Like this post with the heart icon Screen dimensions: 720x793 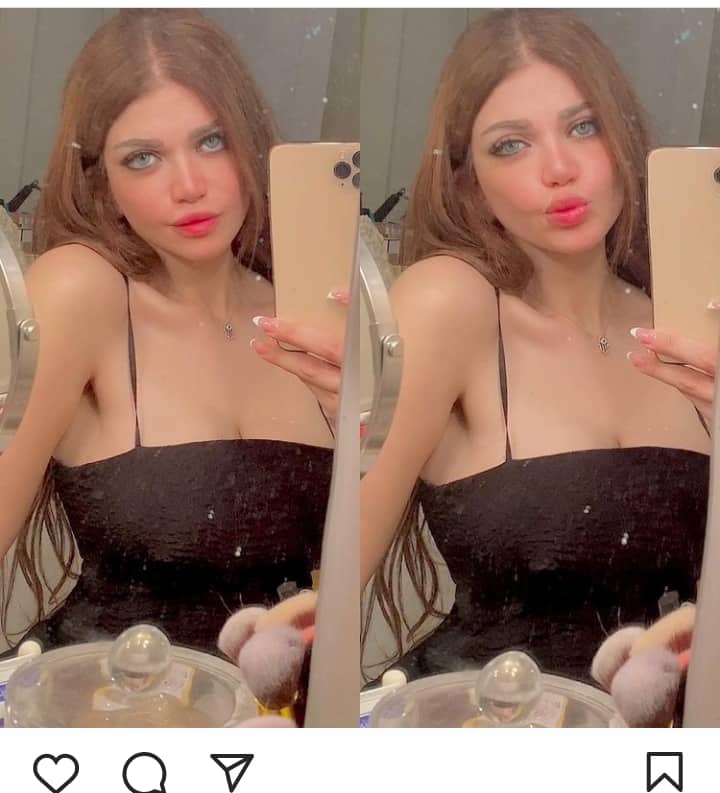tap(56, 772)
